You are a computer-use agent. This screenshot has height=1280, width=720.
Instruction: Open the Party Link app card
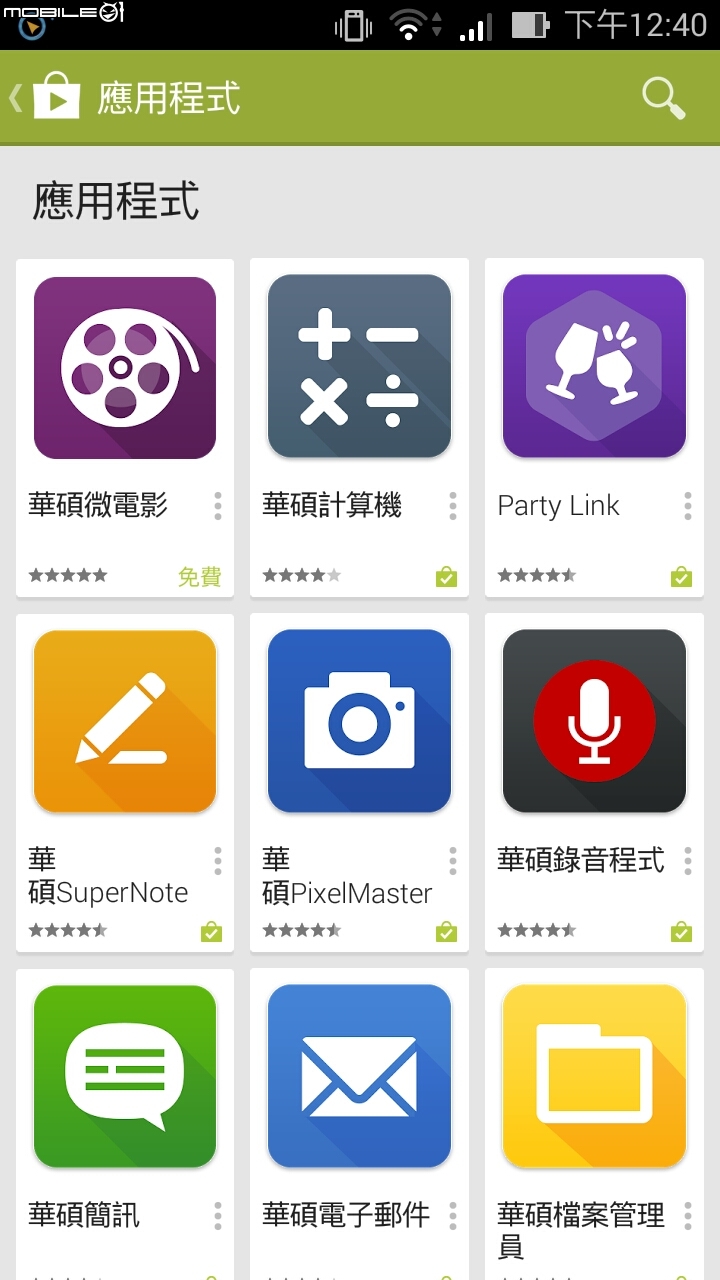click(x=594, y=368)
